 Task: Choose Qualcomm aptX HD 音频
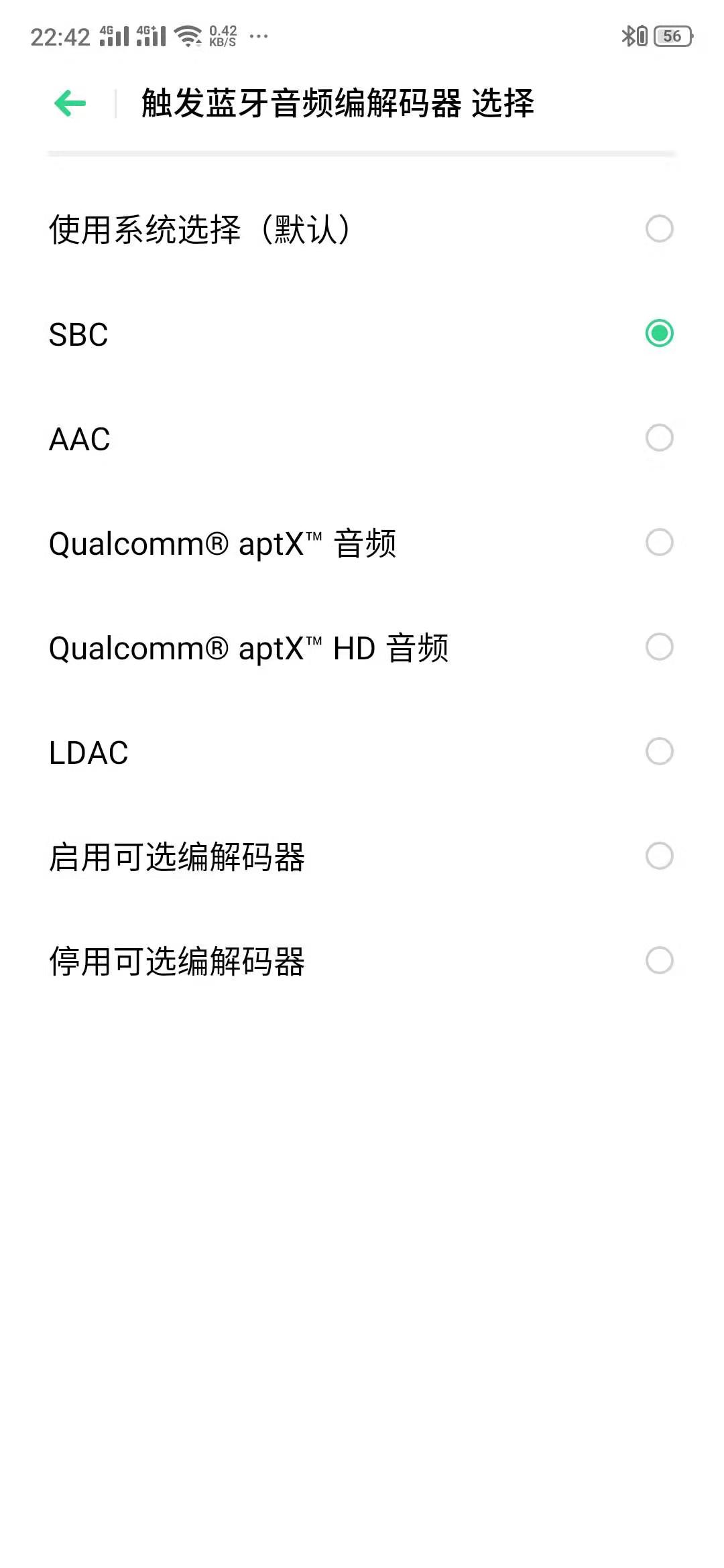[362, 647]
